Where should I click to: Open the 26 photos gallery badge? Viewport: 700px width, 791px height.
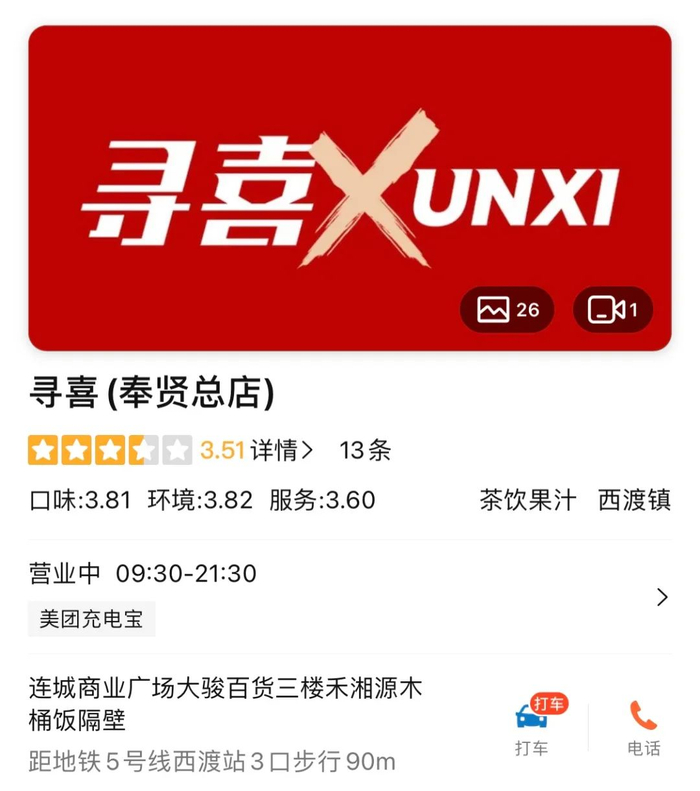point(507,310)
